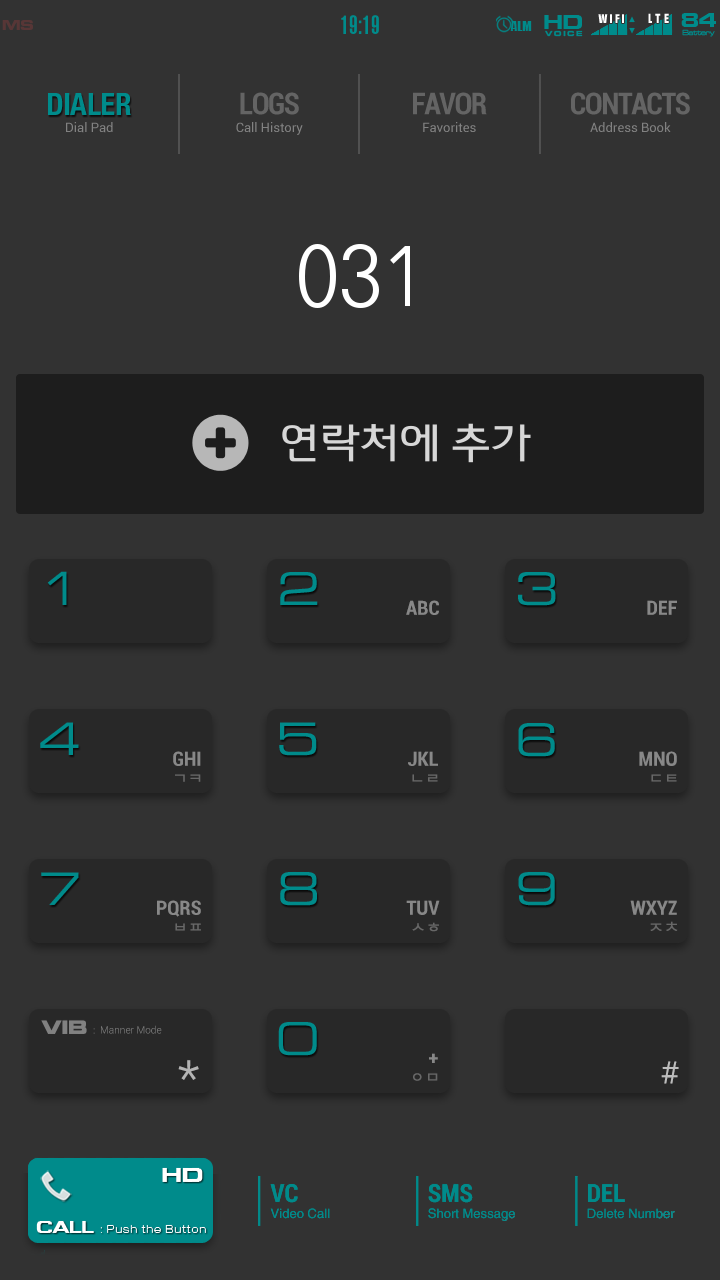Tap the star key marked VIB
The image size is (720, 1280).
pyautogui.click(x=120, y=1051)
